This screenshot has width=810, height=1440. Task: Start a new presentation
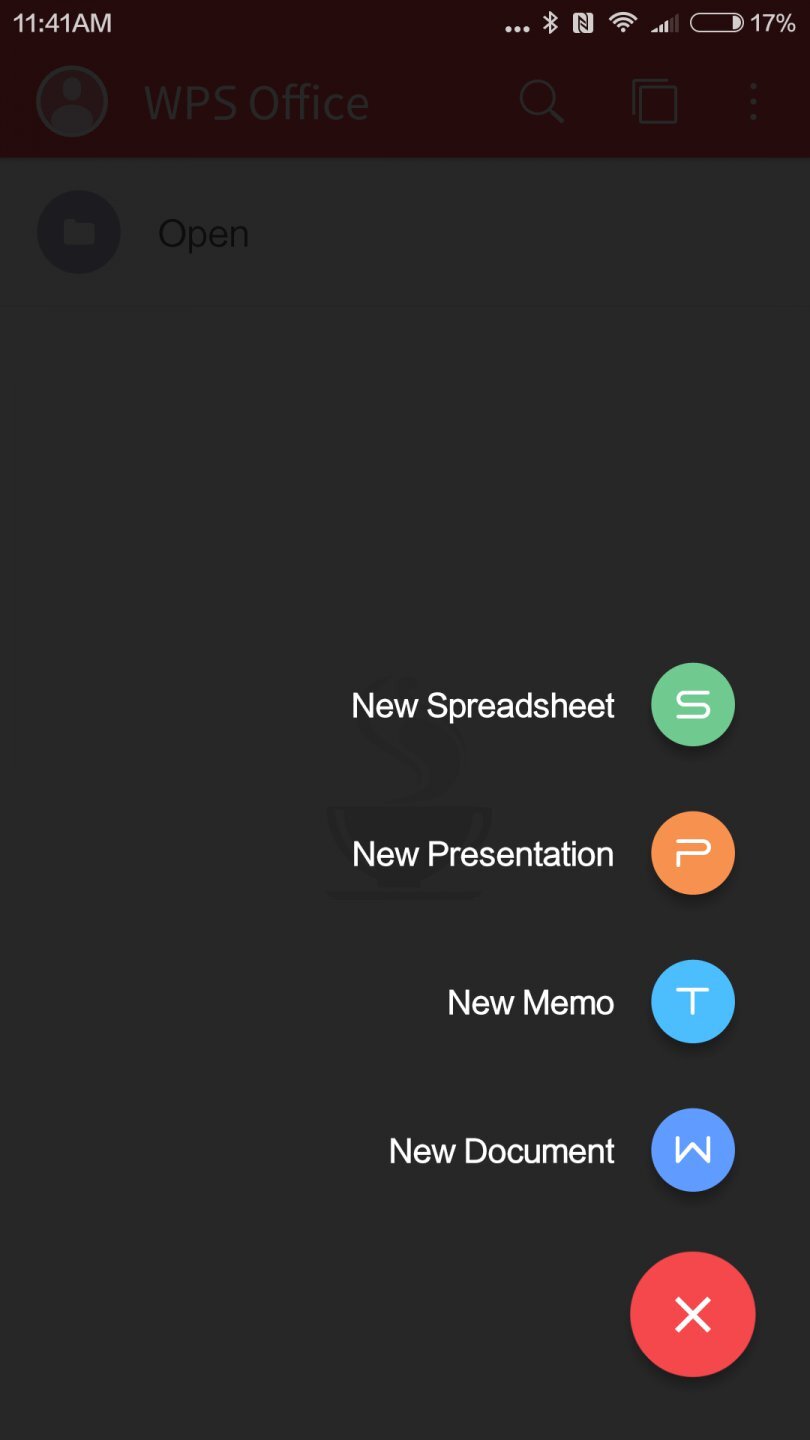click(692, 853)
